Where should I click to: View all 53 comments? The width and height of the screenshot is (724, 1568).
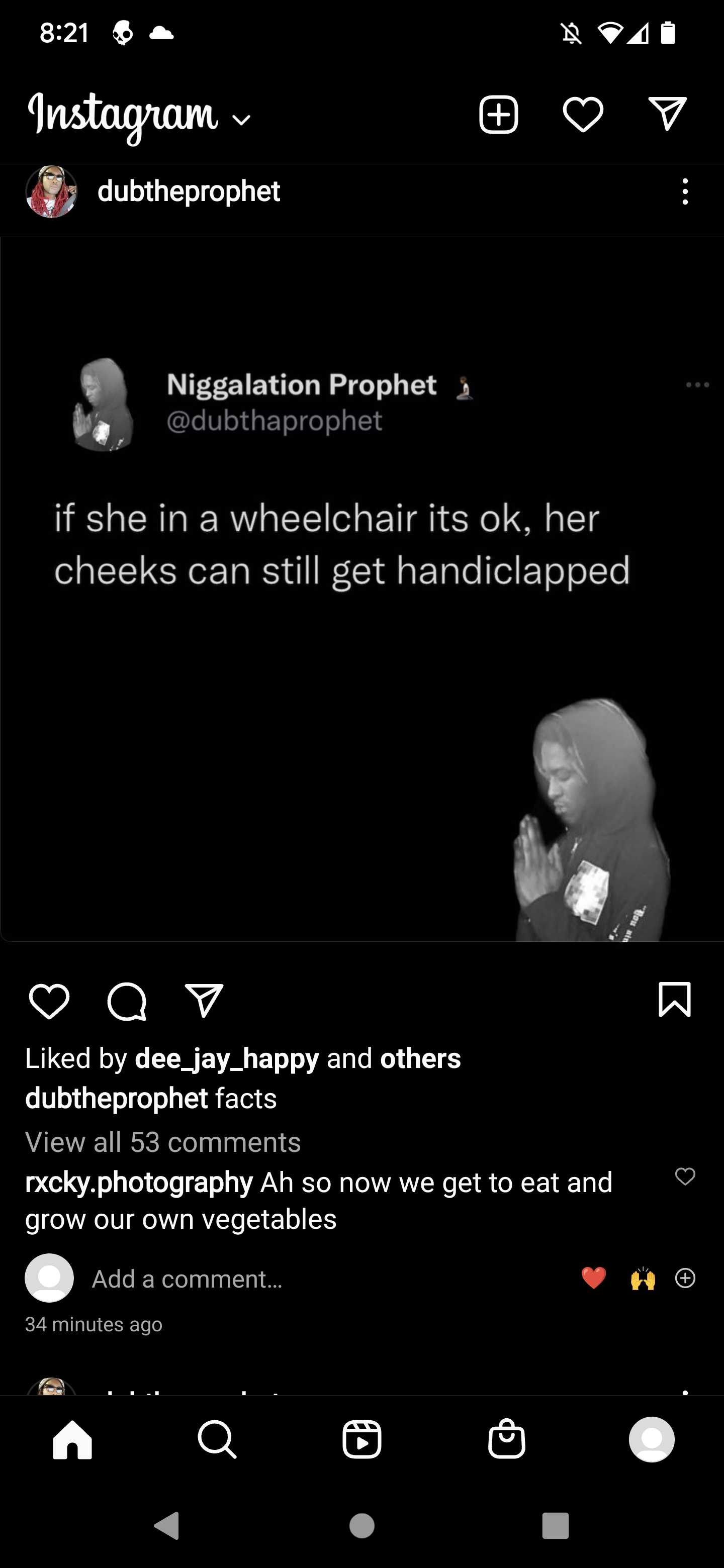point(163,1142)
